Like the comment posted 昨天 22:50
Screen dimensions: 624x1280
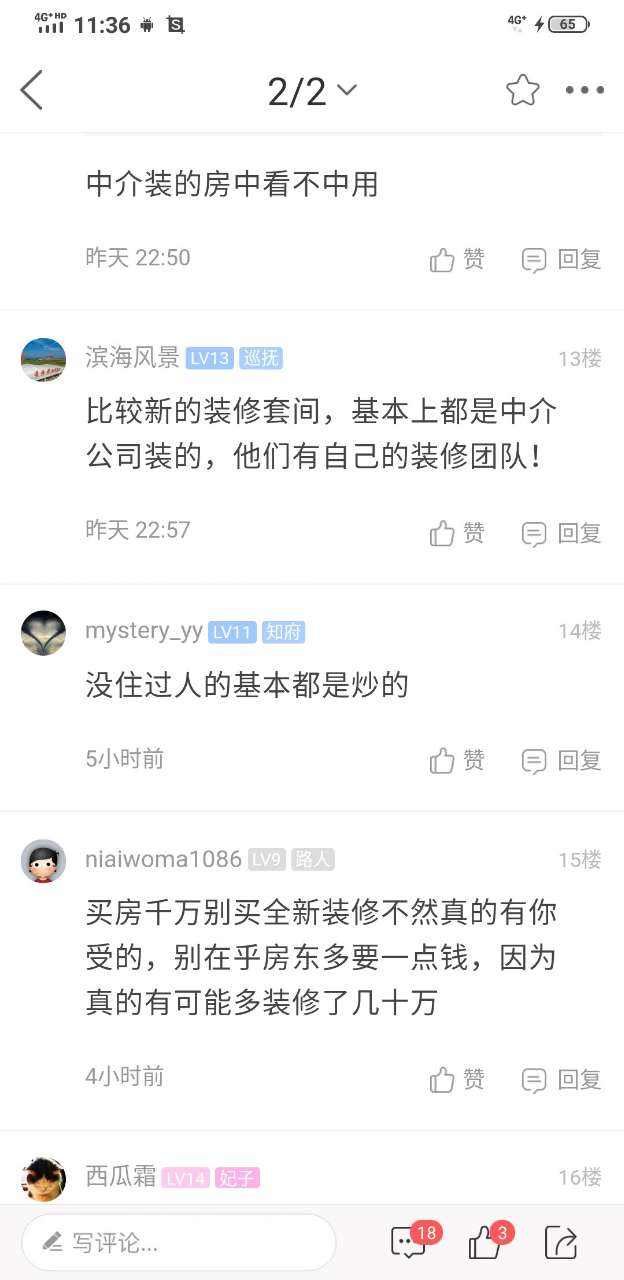point(457,260)
